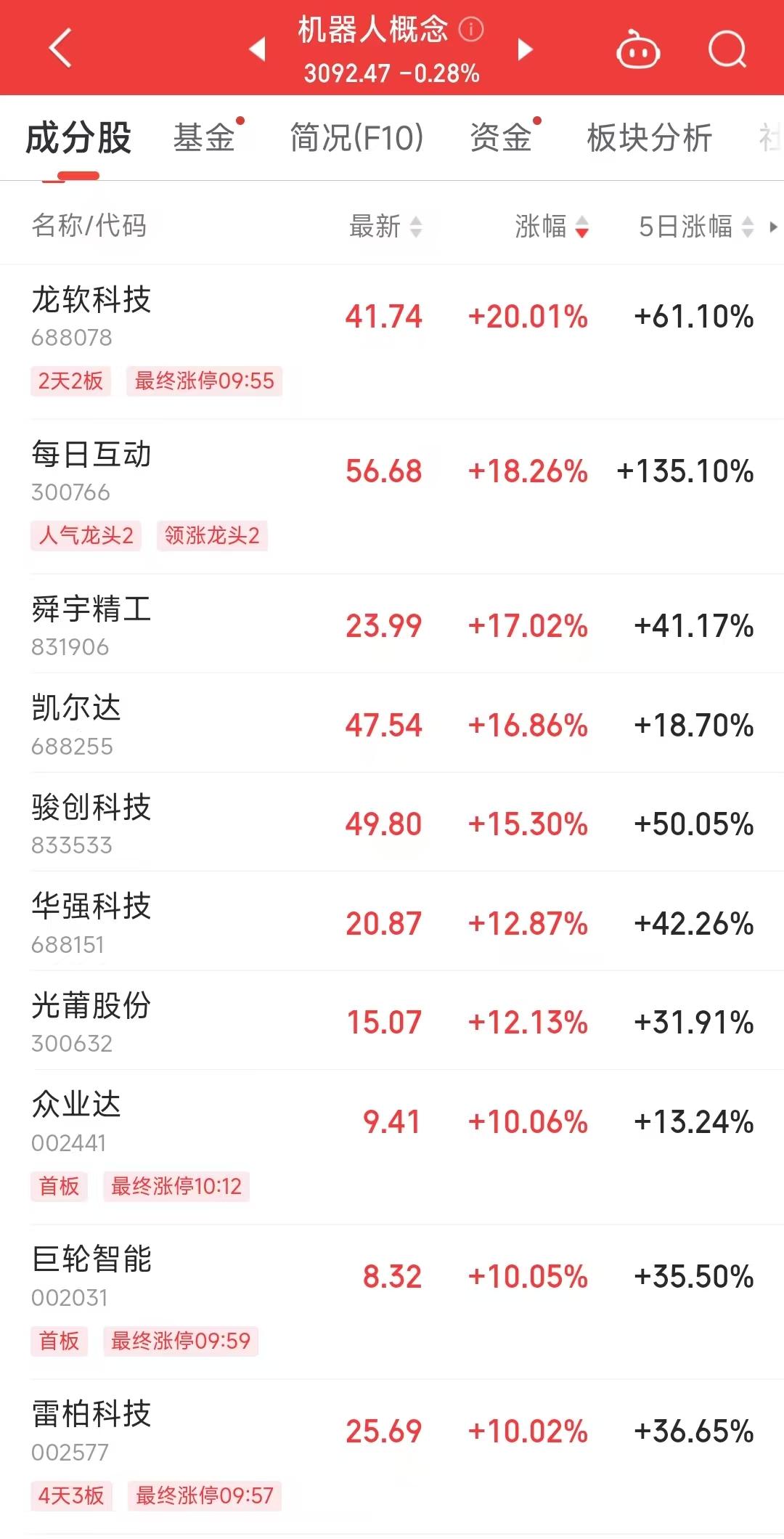
Task: Tap the right arrow to next sector
Action: [526, 49]
